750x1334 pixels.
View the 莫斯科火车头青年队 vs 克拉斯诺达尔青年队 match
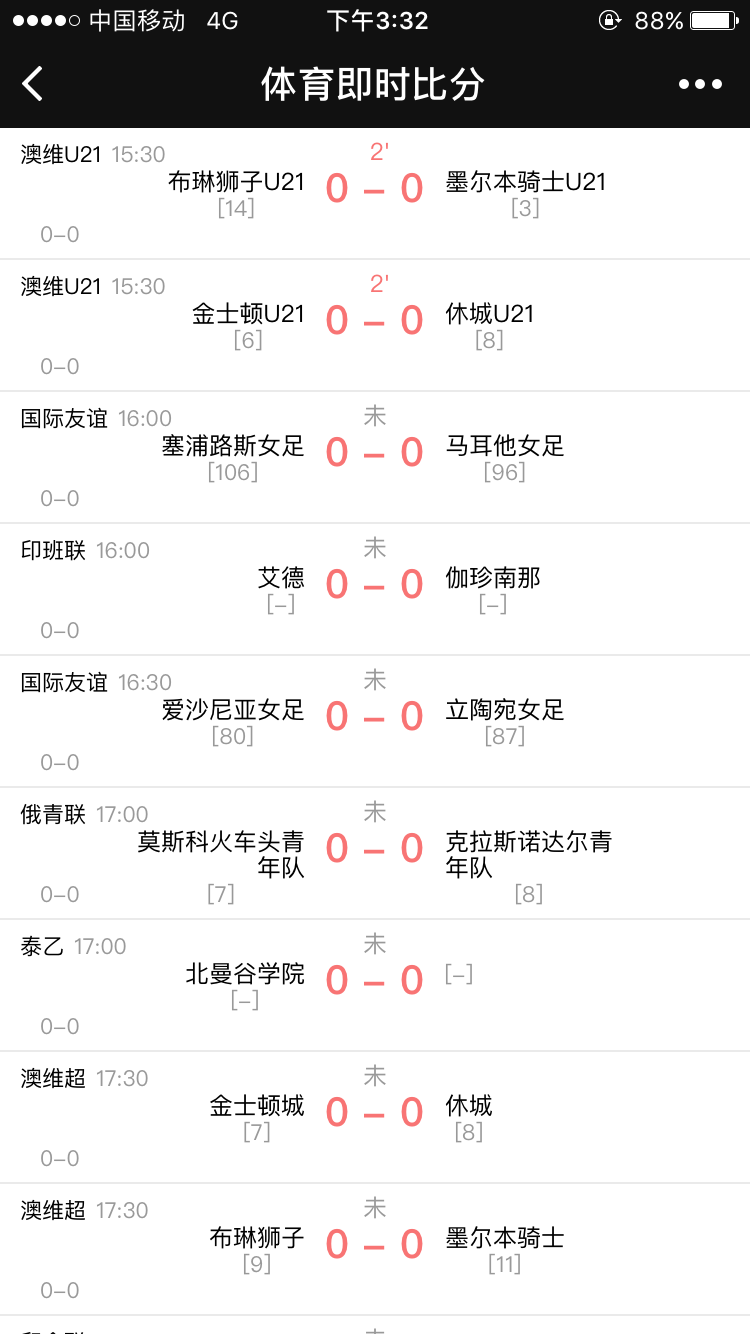pos(374,854)
